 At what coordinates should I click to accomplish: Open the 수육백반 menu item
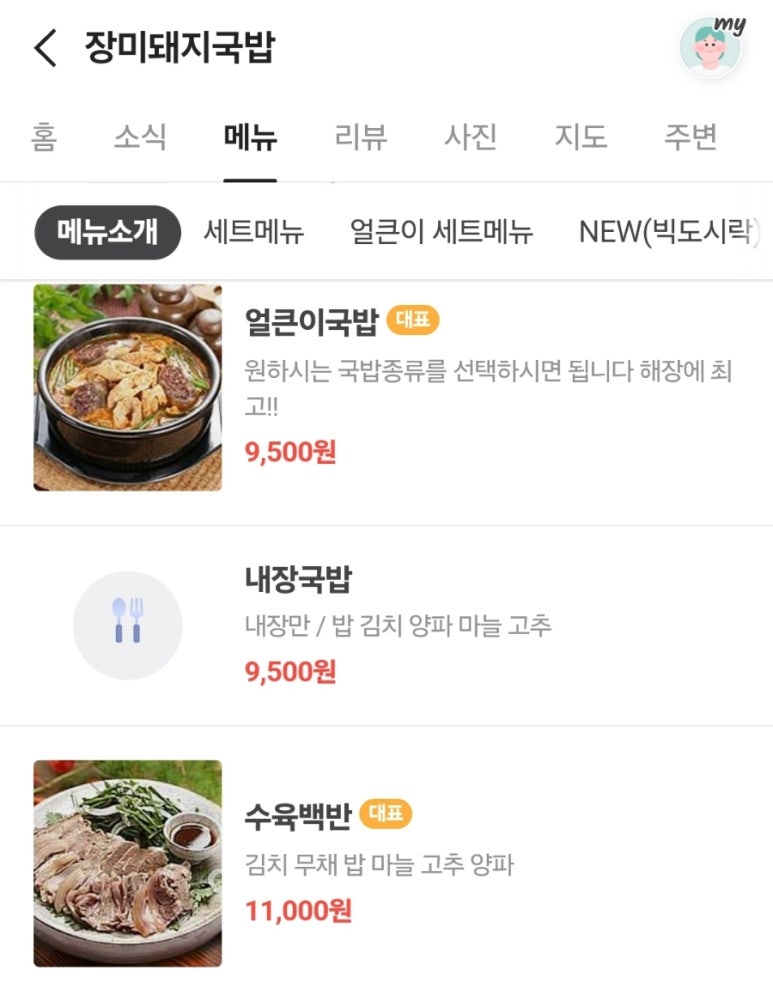(298, 816)
